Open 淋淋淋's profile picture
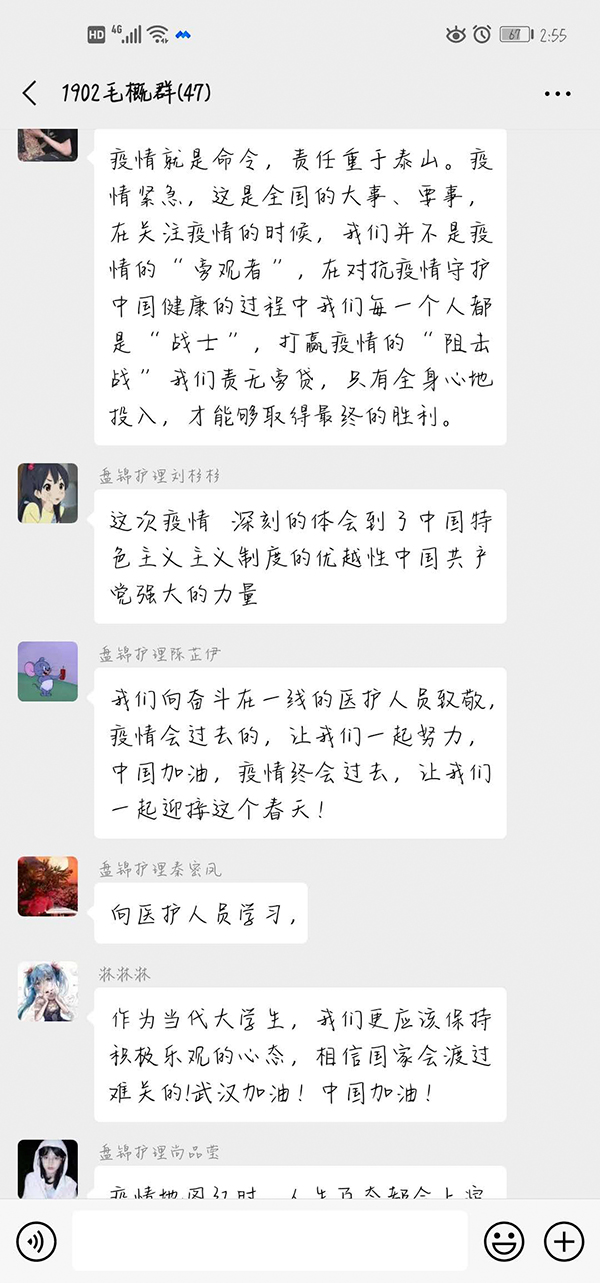This screenshot has width=600, height=1283. 47,992
